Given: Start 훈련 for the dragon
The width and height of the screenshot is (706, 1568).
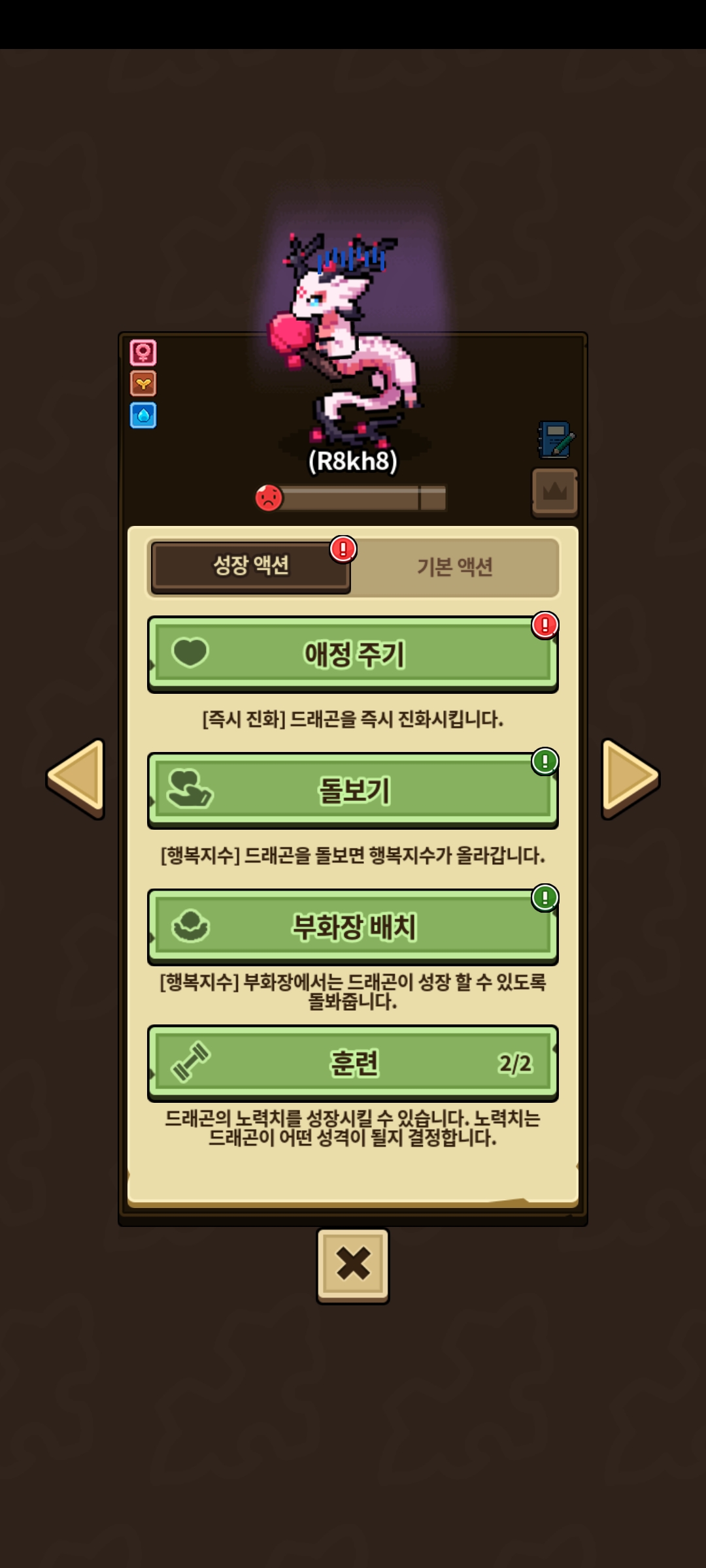Looking at the screenshot, I should (x=353, y=1063).
